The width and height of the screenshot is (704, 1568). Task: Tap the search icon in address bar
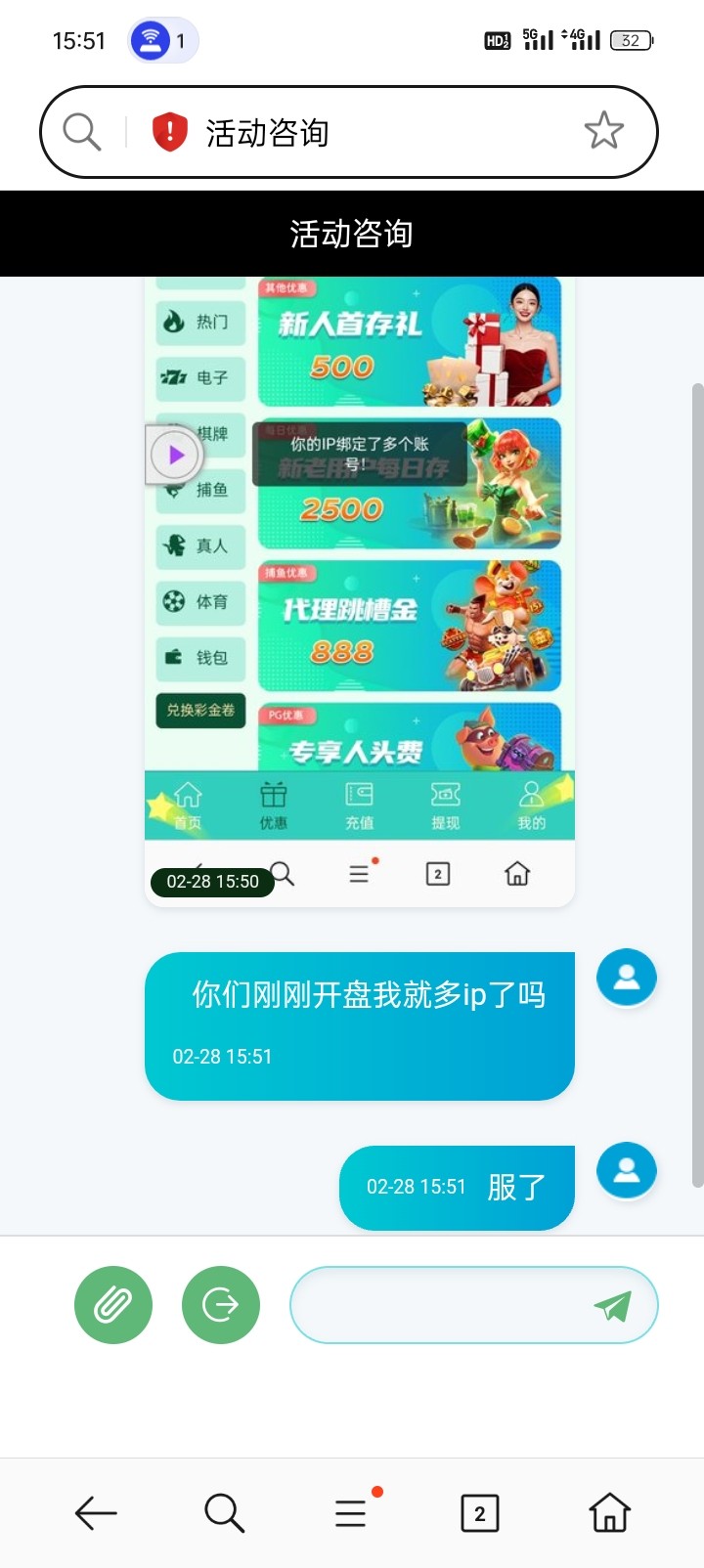tap(82, 131)
